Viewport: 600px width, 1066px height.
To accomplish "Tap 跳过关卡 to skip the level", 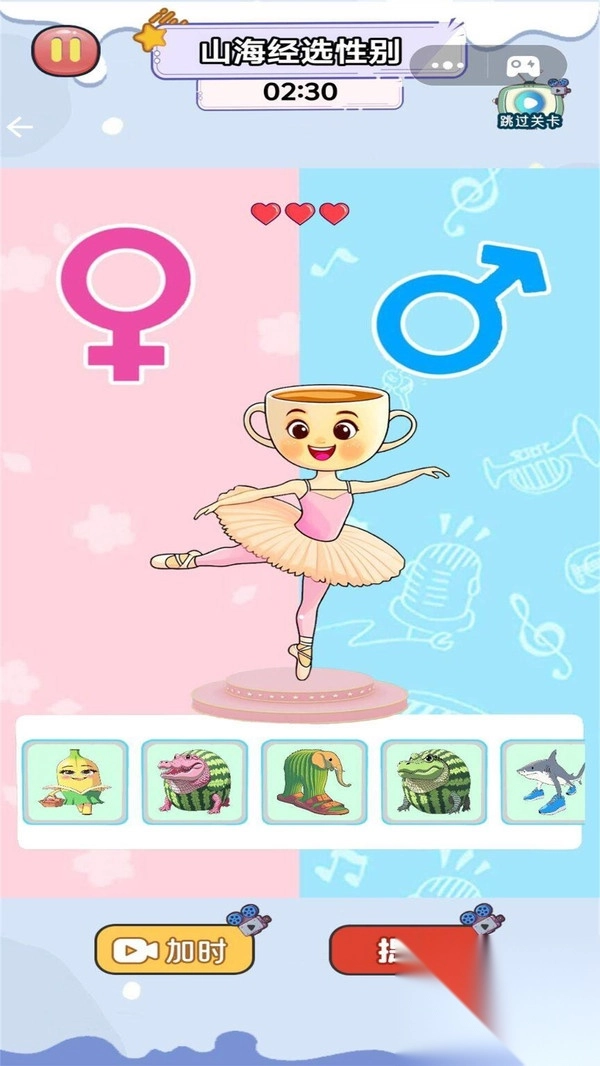I will pos(531,106).
